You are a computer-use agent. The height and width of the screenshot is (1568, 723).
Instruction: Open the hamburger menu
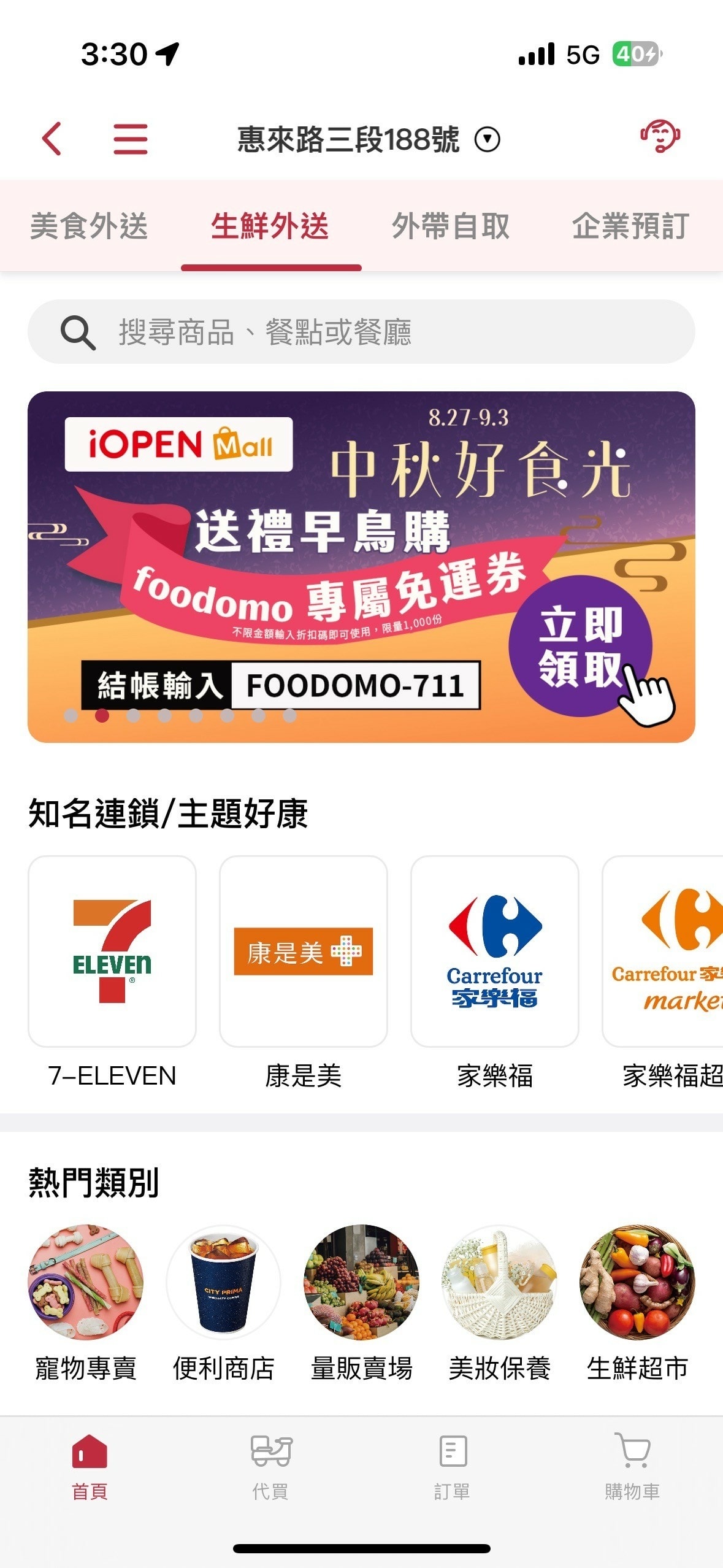point(131,139)
